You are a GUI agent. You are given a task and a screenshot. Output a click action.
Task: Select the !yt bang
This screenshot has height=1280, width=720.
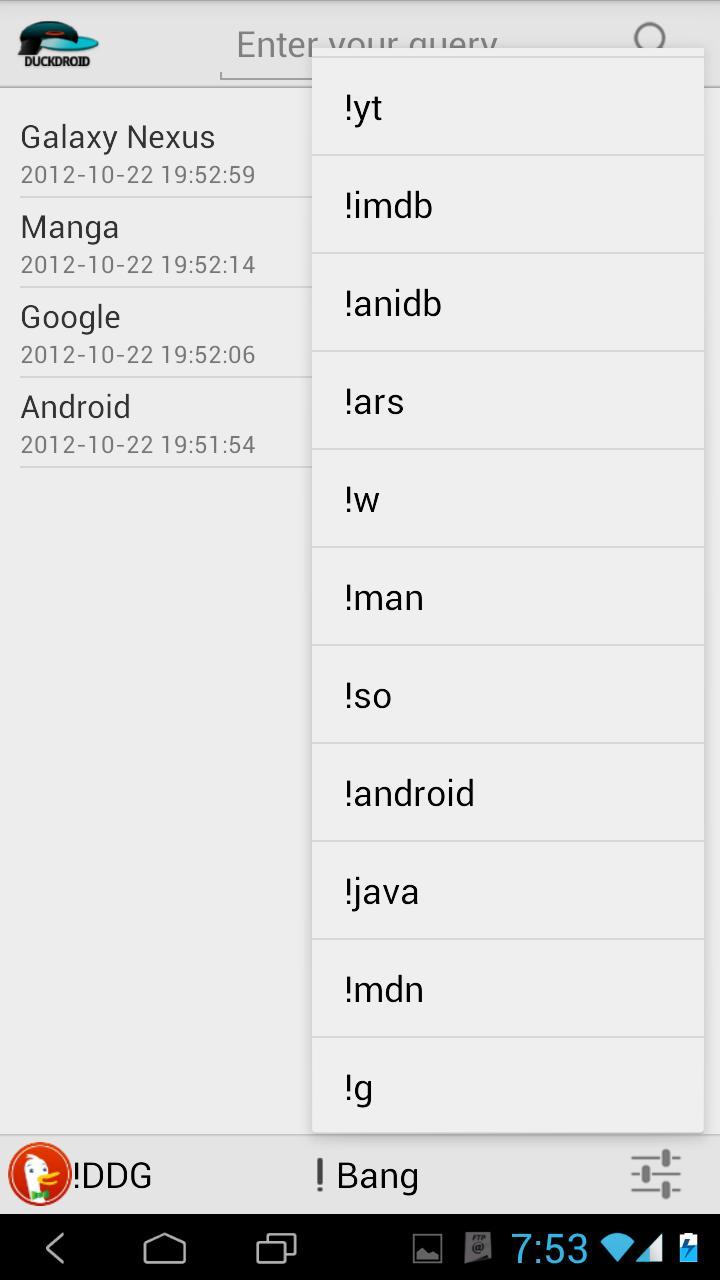(x=507, y=108)
